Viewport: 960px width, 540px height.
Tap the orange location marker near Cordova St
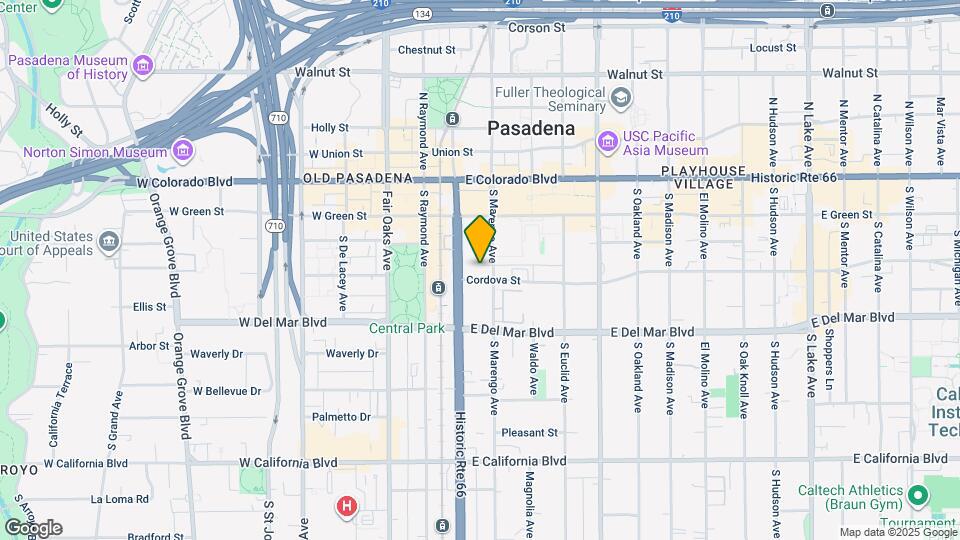point(479,239)
